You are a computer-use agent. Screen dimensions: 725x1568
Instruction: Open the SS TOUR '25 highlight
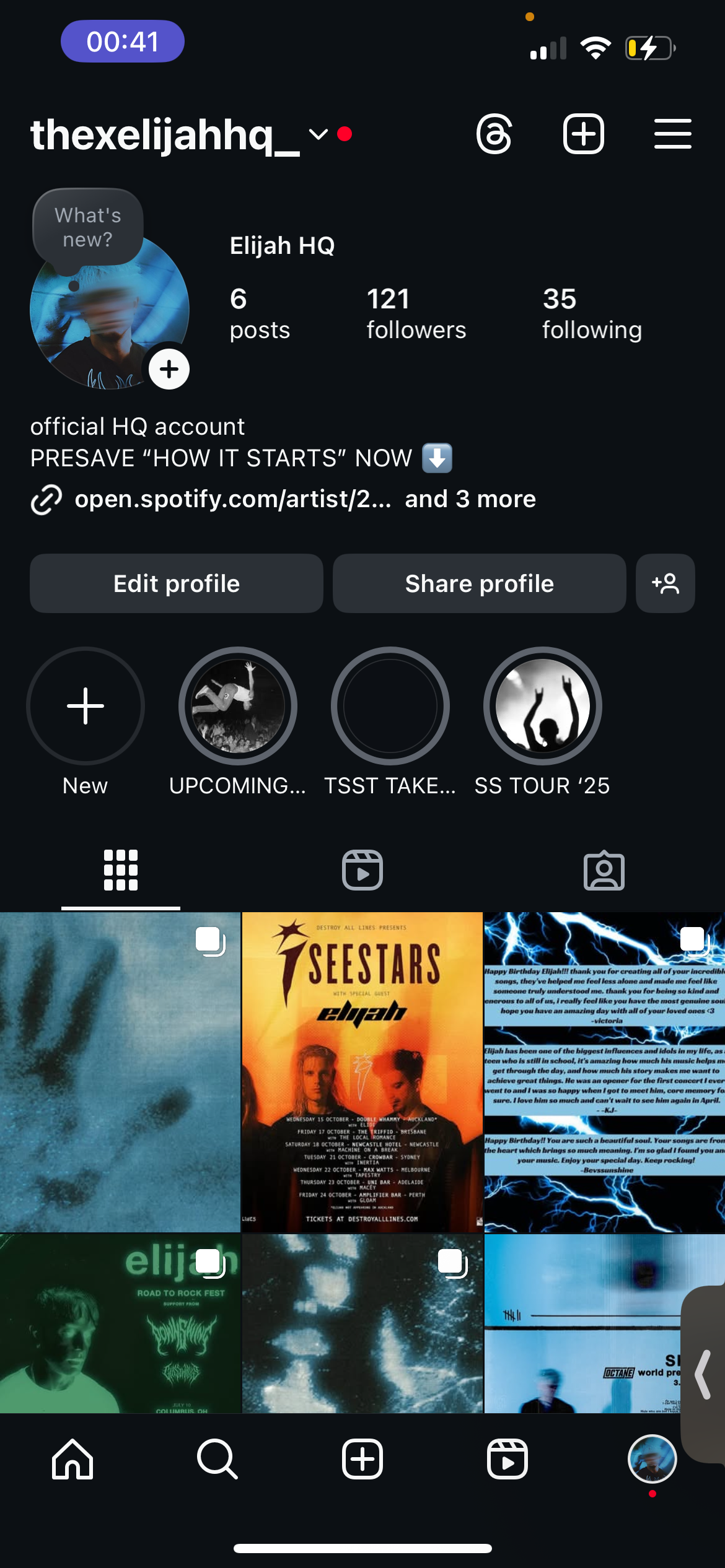tap(542, 706)
